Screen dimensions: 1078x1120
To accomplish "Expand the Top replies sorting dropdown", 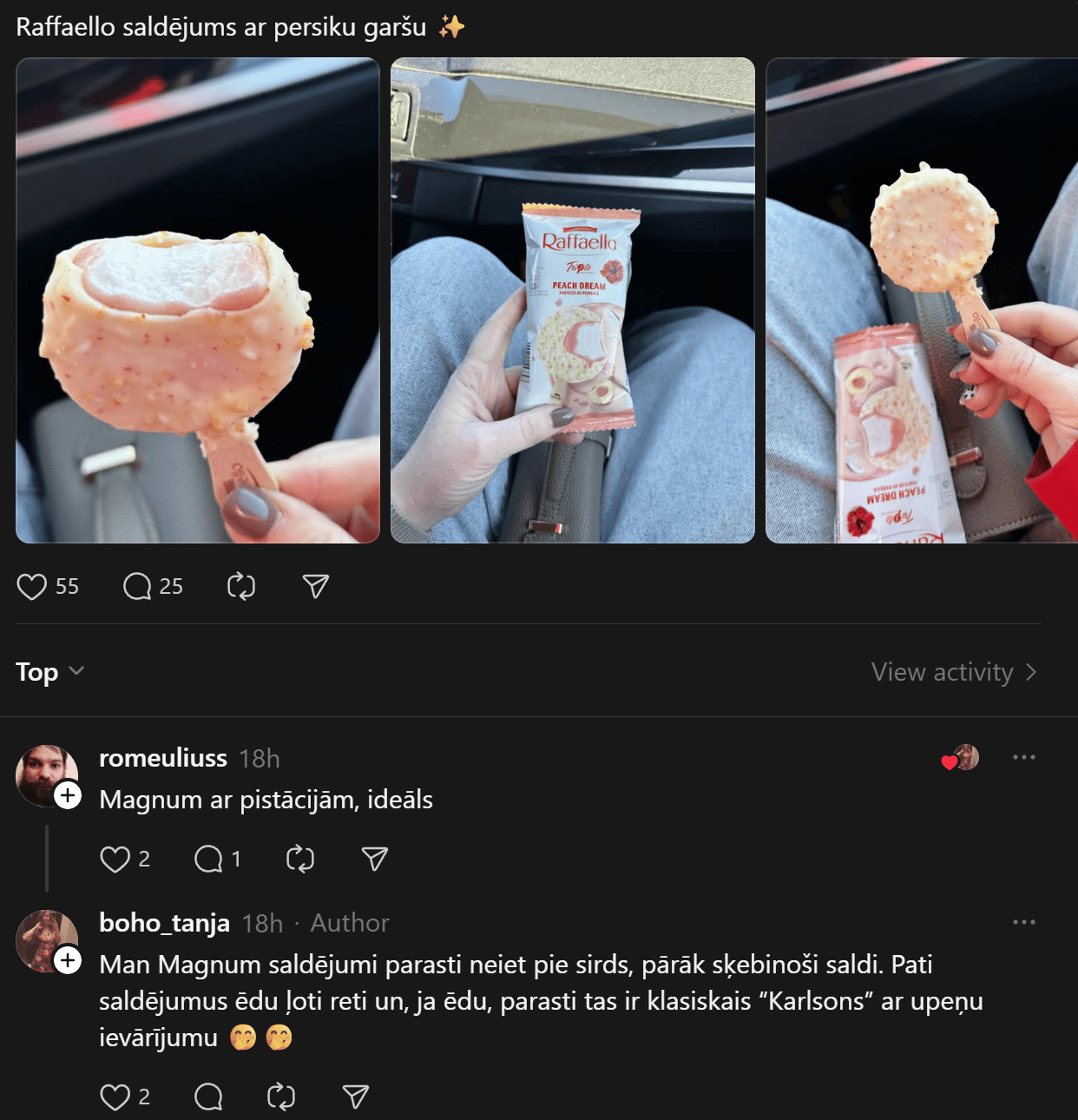I will [x=50, y=672].
